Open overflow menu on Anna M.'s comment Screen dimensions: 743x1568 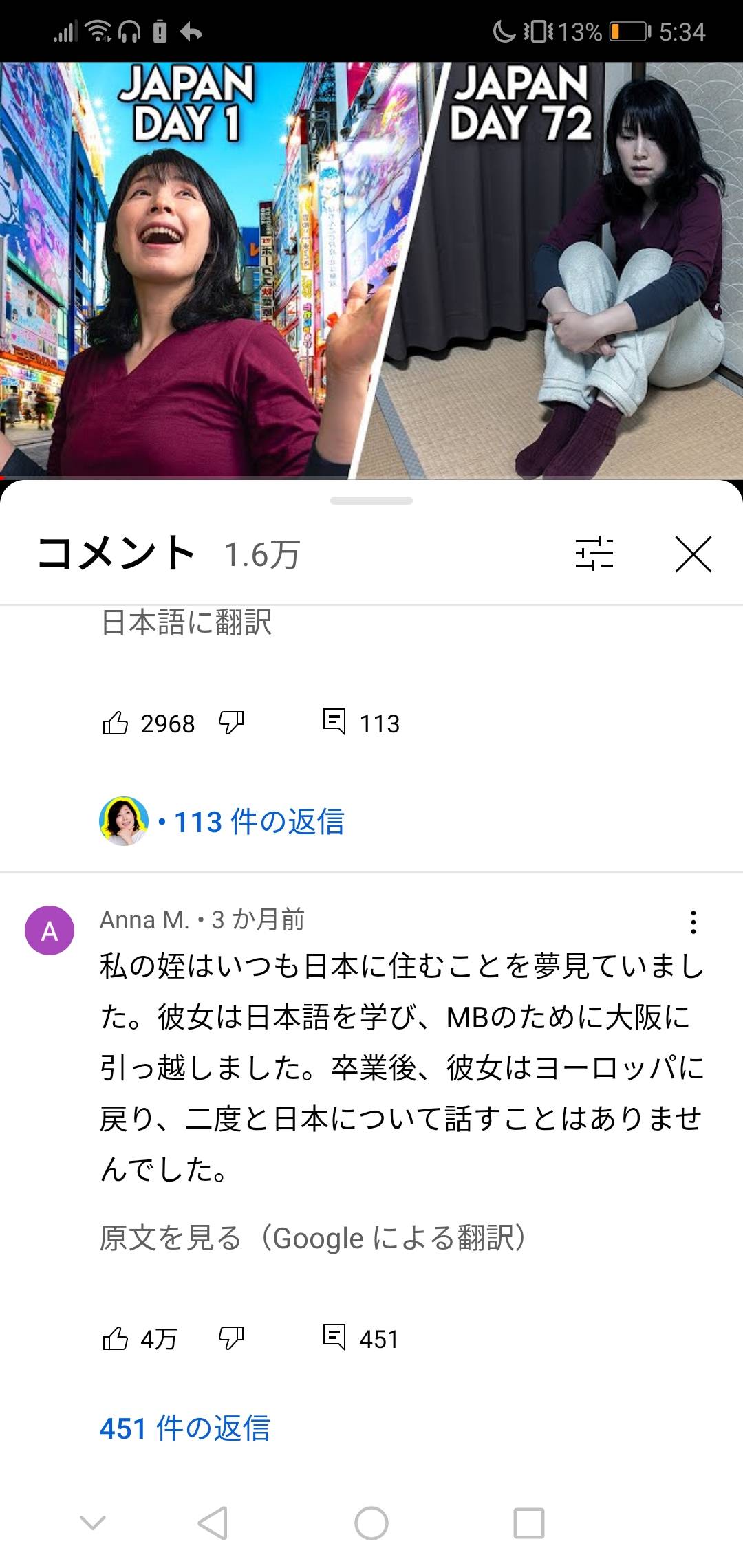pyautogui.click(x=693, y=922)
